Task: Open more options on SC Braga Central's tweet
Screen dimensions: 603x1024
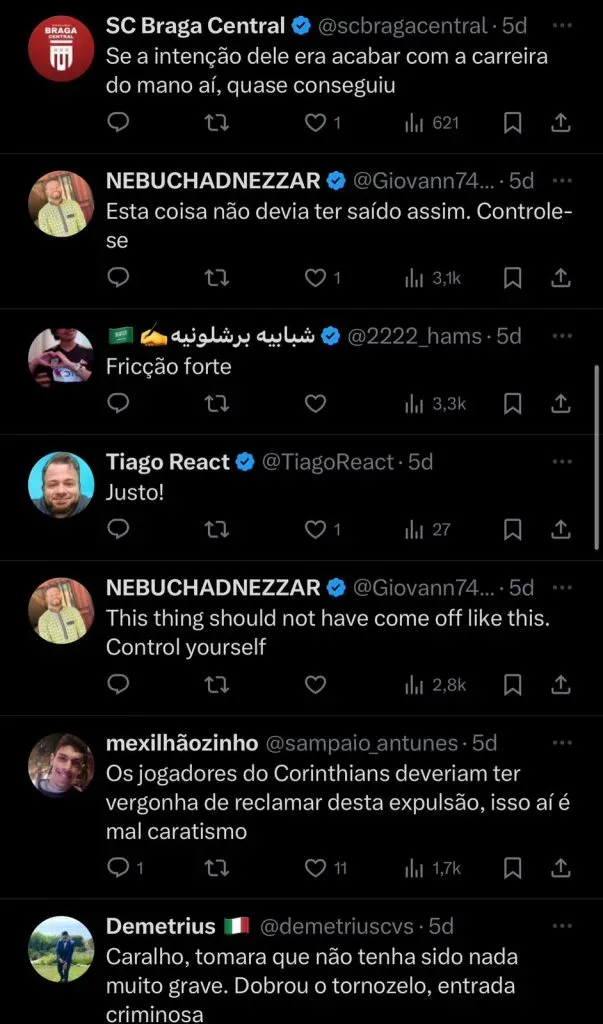Action: tap(561, 25)
